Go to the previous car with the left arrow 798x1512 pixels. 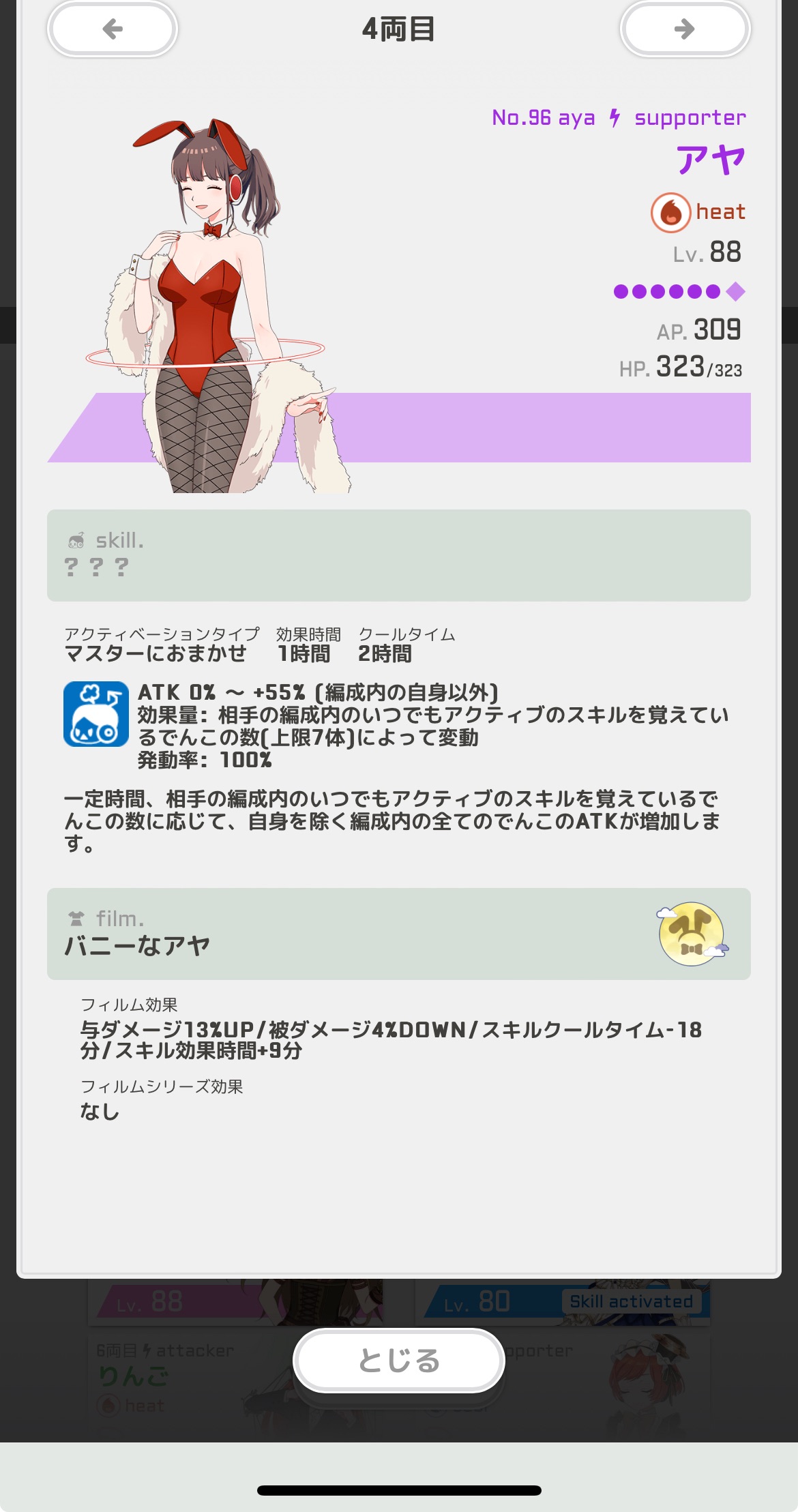(x=113, y=29)
